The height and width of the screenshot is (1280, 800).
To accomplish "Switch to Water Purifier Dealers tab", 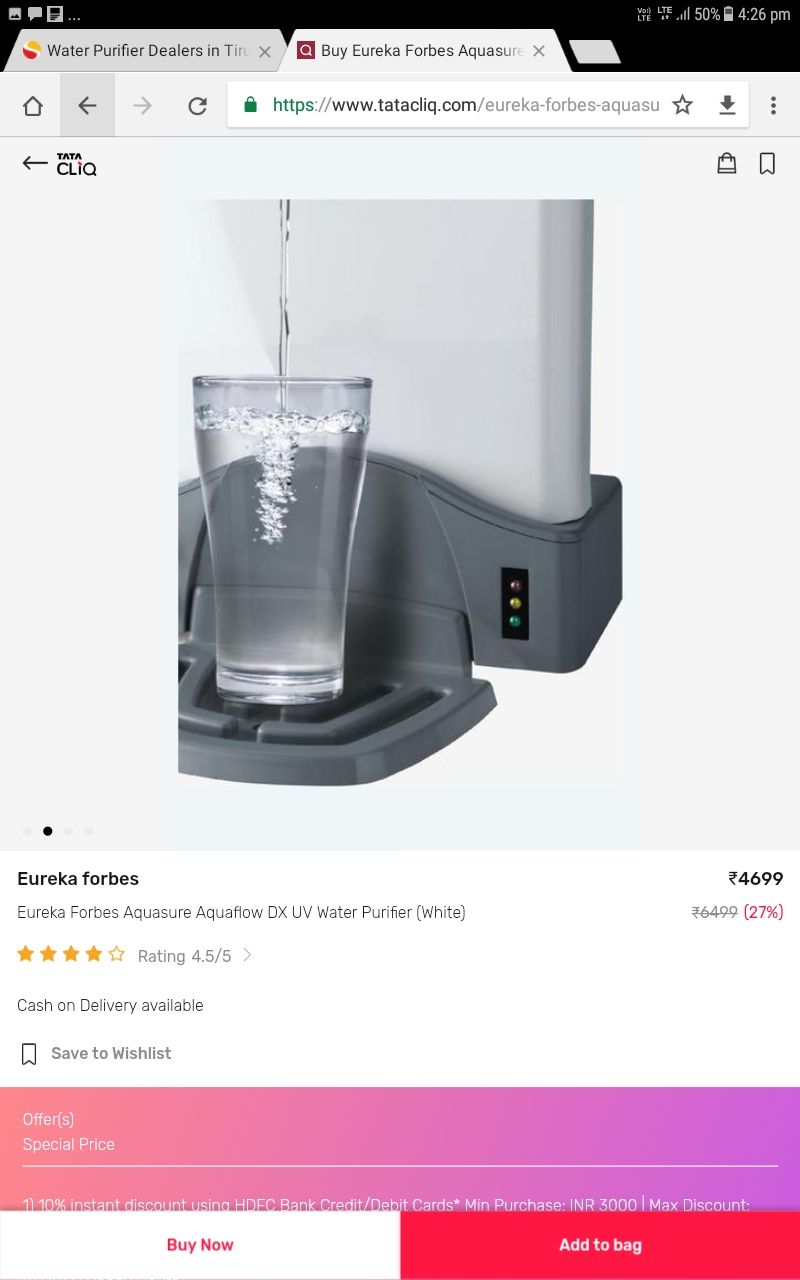I will [140, 51].
